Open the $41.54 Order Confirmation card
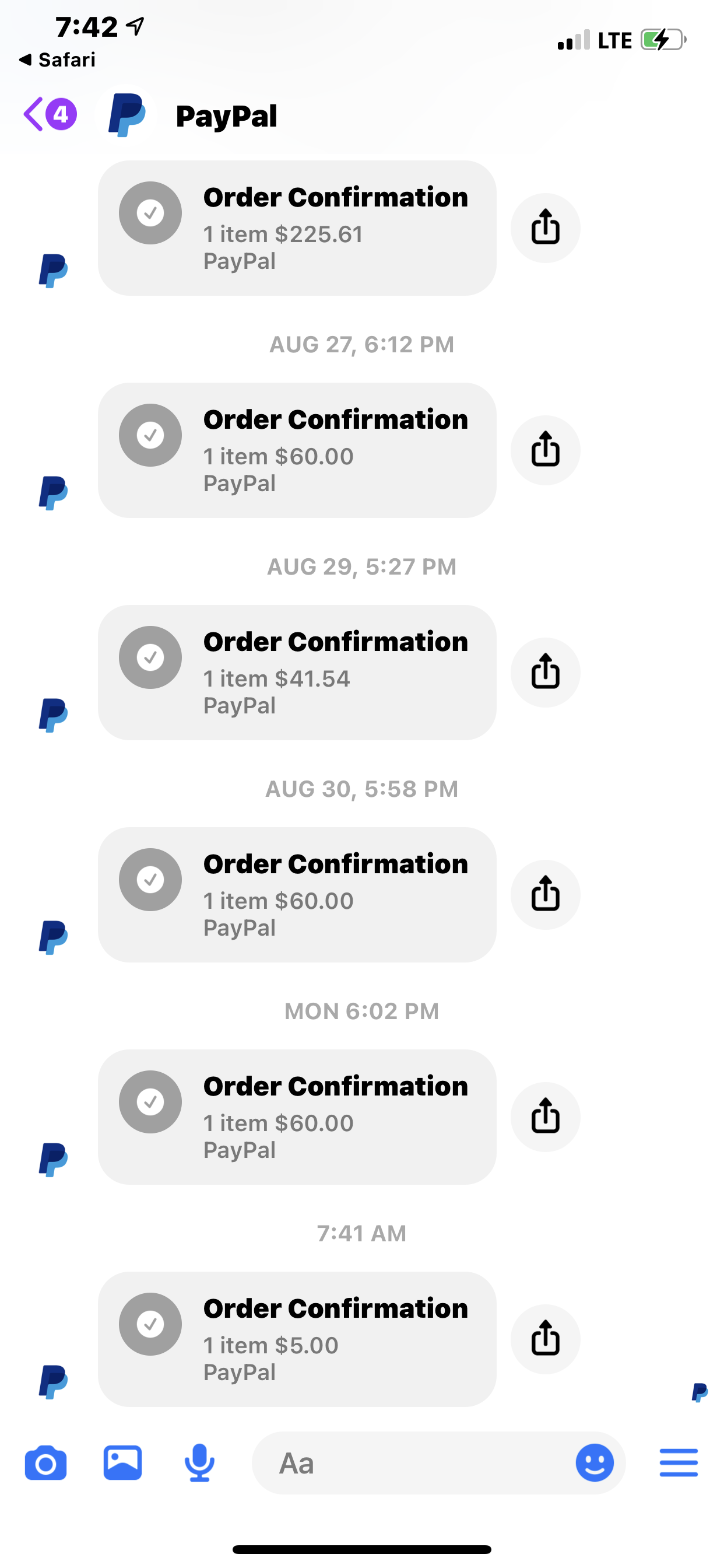 (x=297, y=673)
